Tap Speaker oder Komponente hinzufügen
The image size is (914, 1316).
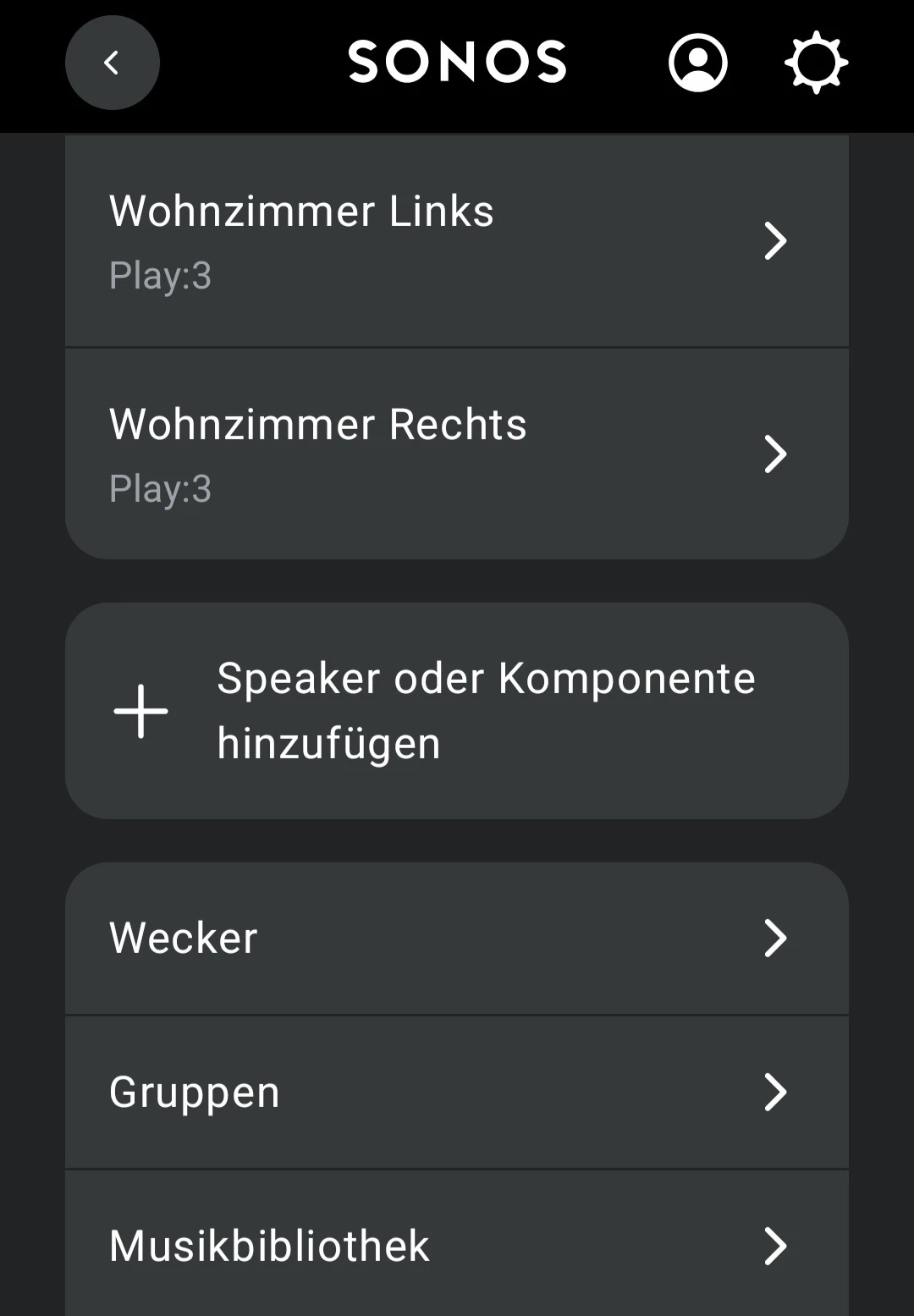[x=457, y=711]
